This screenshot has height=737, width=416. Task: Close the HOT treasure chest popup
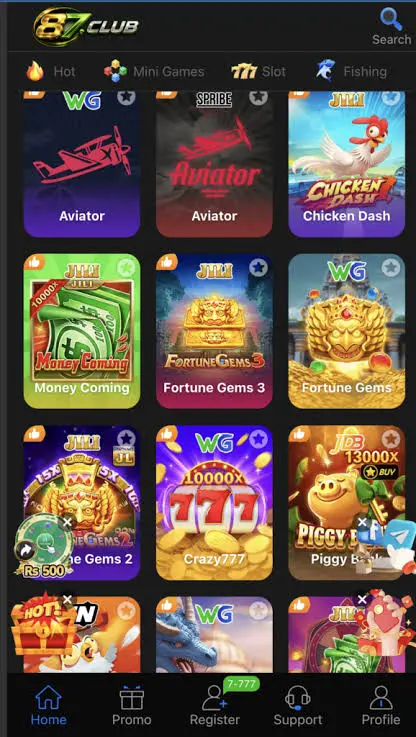pos(67,600)
